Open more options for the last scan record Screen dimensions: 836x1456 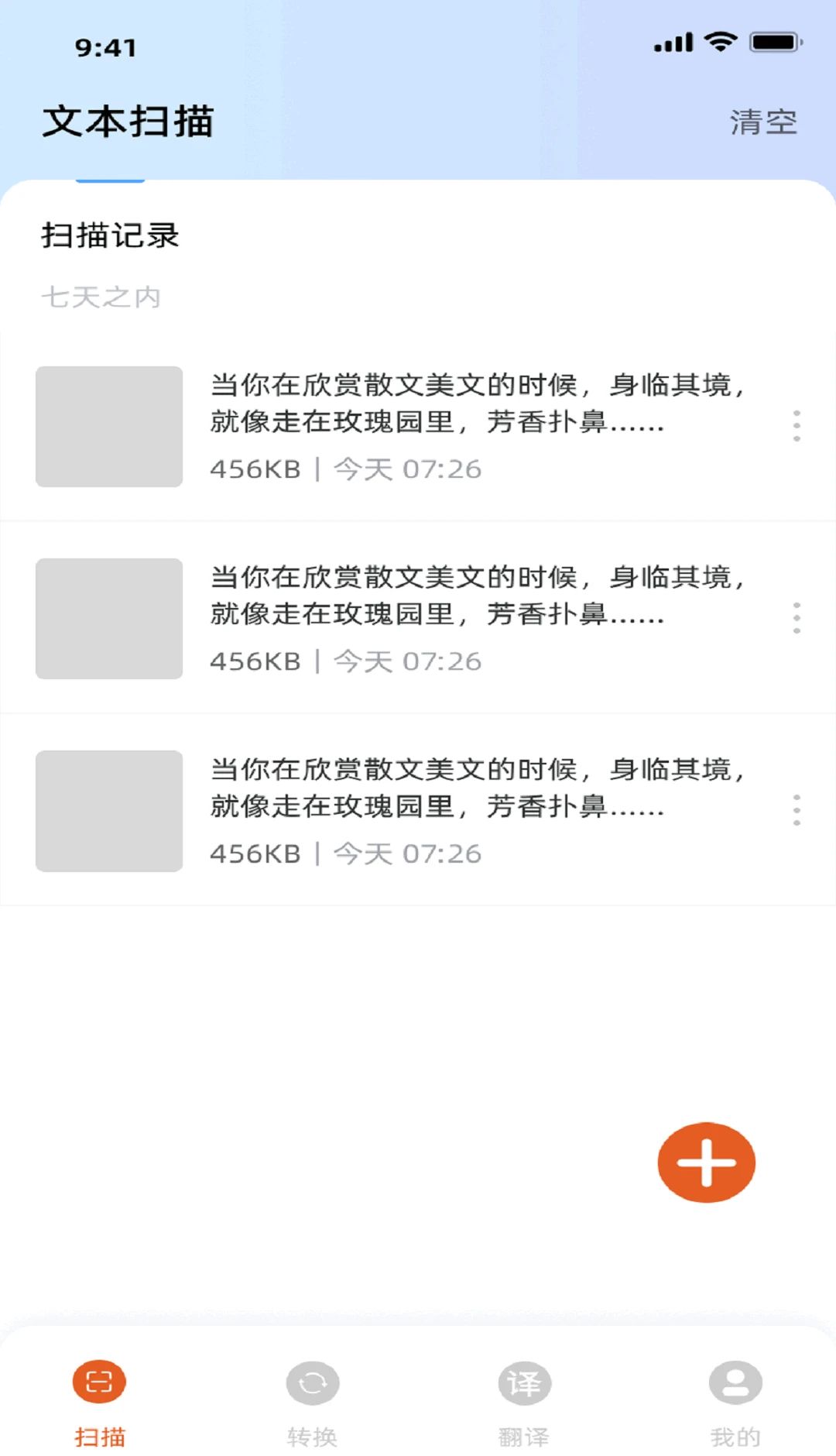click(797, 810)
